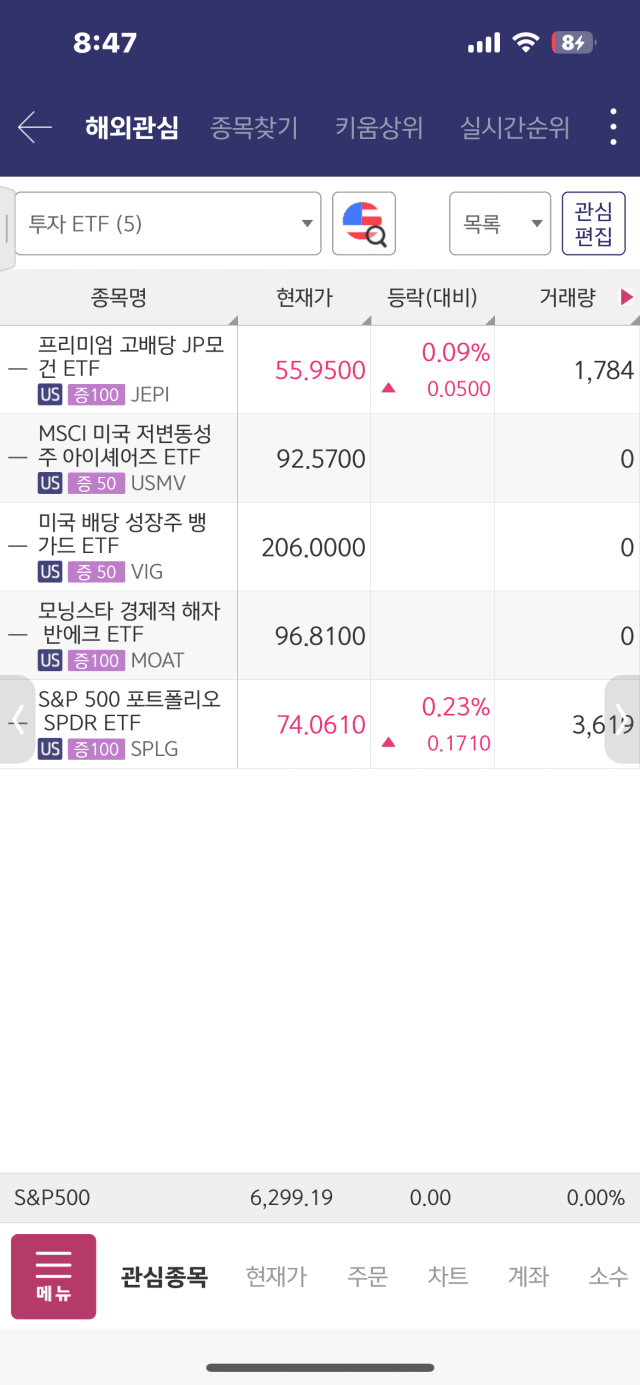Open the JEPI ETF row
Screen dimensions: 640x1385
pyautogui.click(x=320, y=370)
